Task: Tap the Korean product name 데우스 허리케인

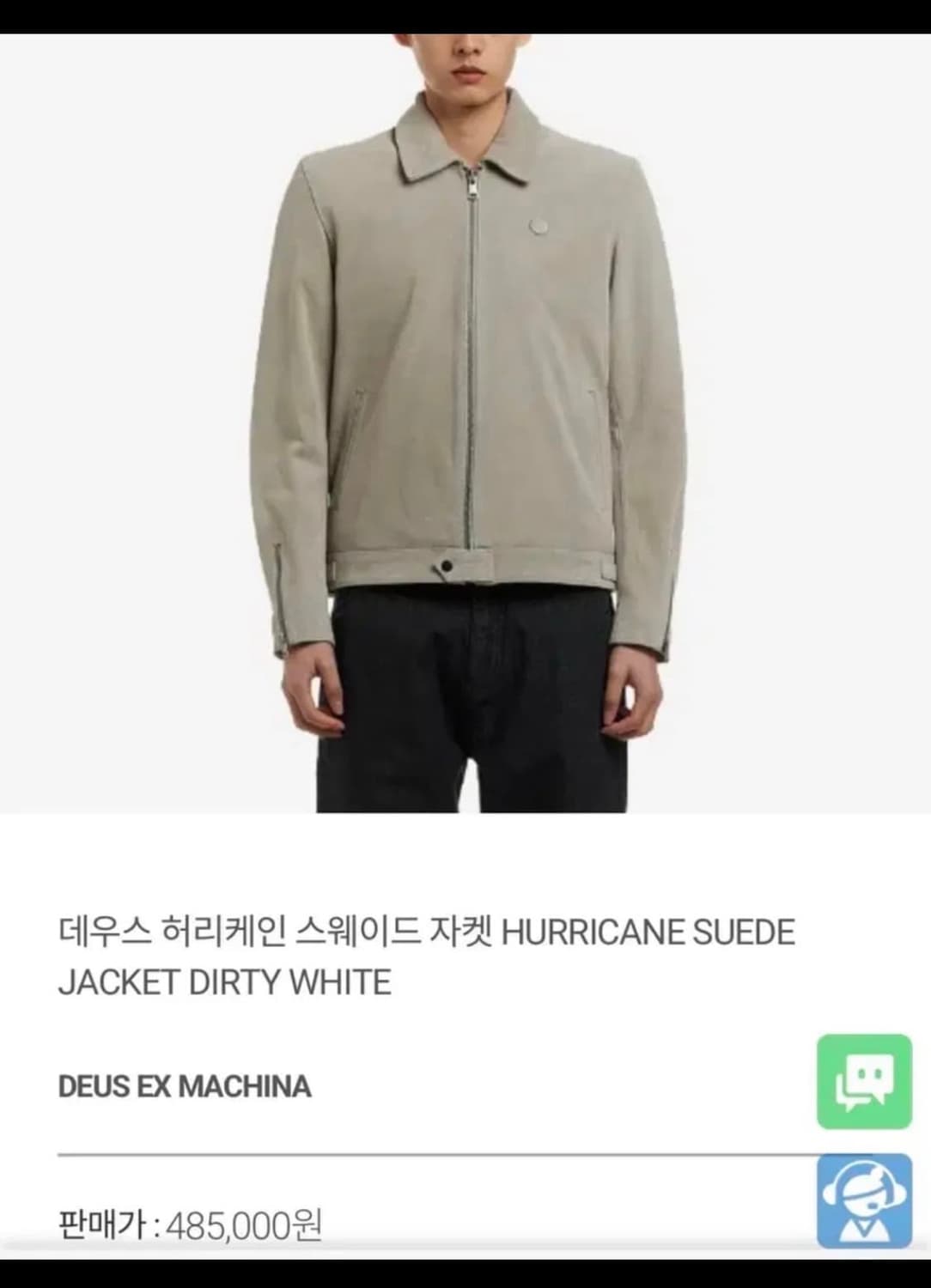Action: (146, 930)
